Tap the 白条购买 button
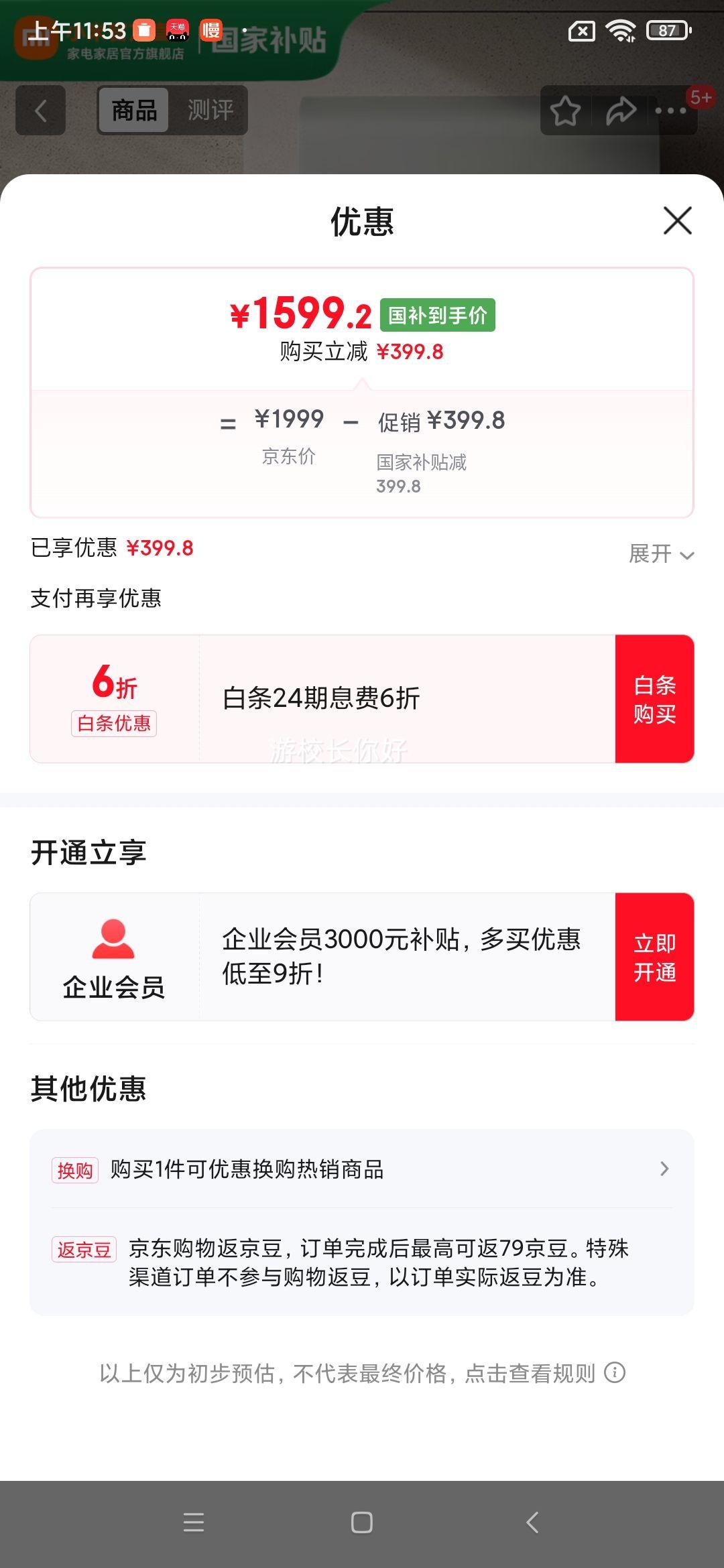The height and width of the screenshot is (1568, 724). coord(654,699)
